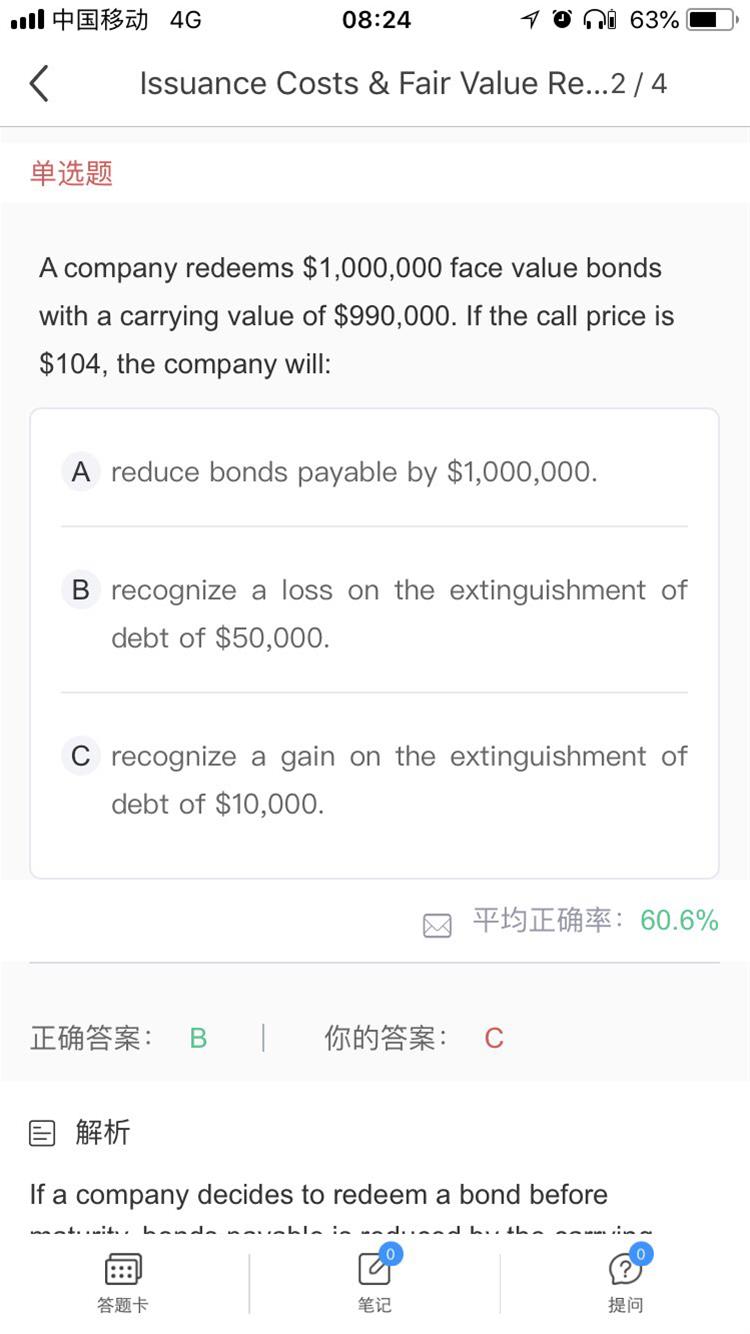Go back using the top-left arrow
The width and height of the screenshot is (750, 1334).
(38, 84)
